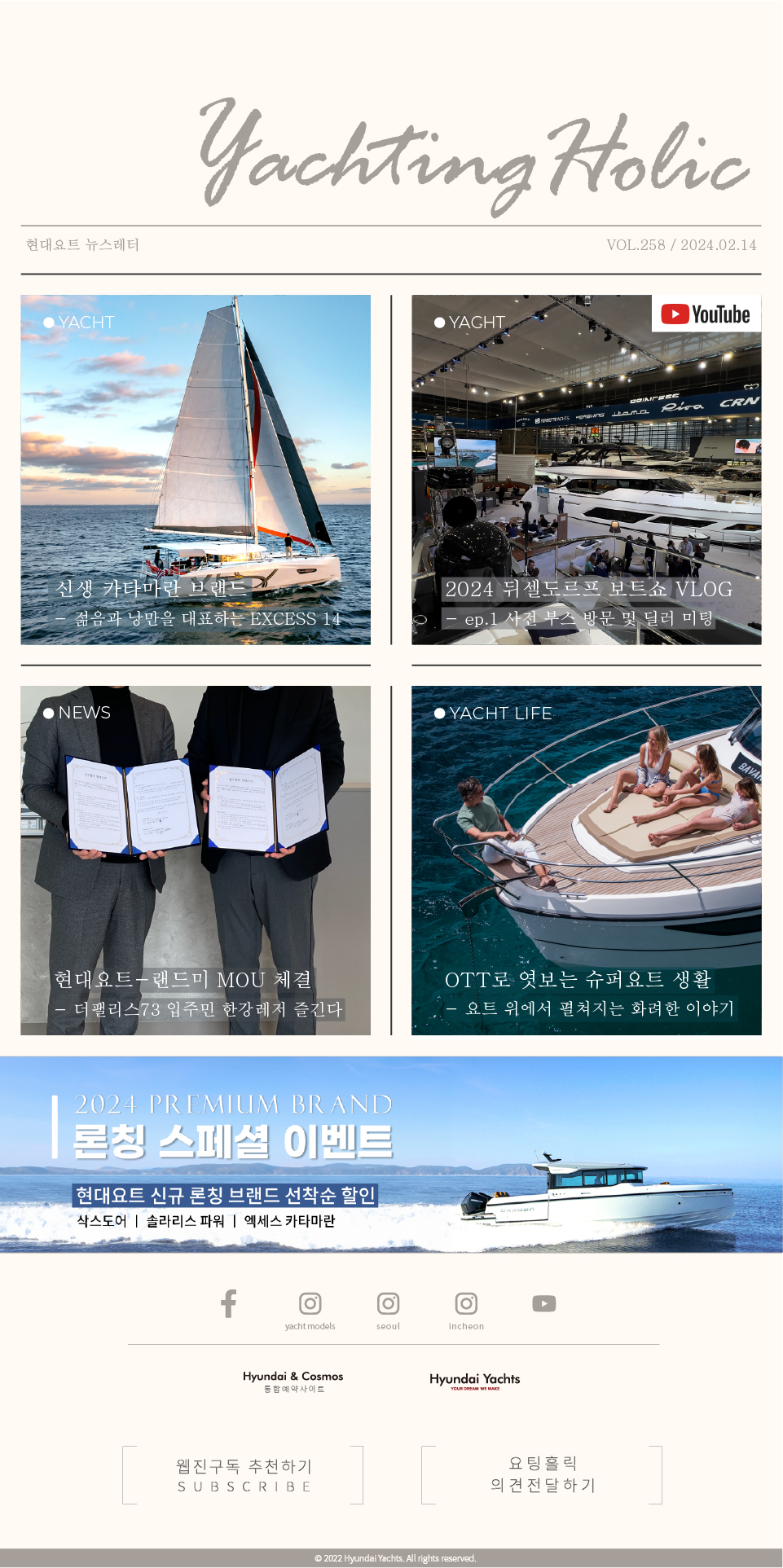Open the YouTube channel icon
The image size is (783, 1568).
point(544,1304)
